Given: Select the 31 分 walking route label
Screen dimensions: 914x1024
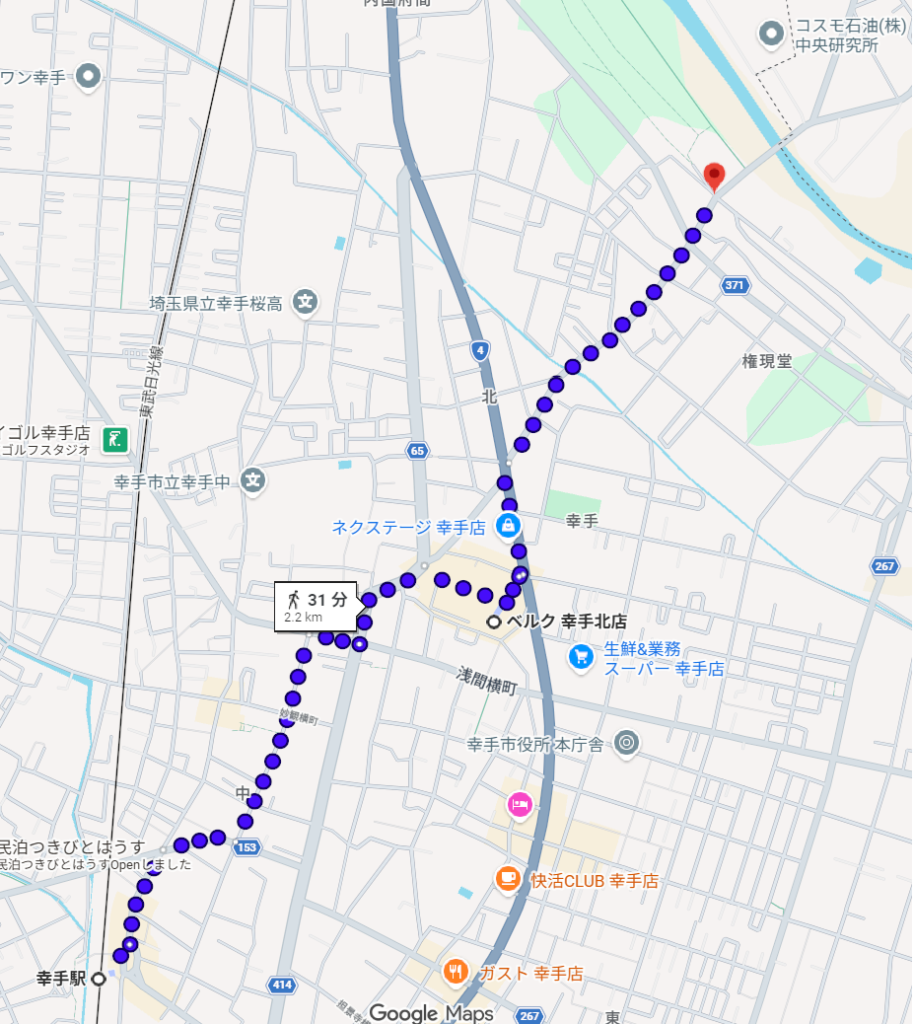Looking at the screenshot, I should pos(316,606).
